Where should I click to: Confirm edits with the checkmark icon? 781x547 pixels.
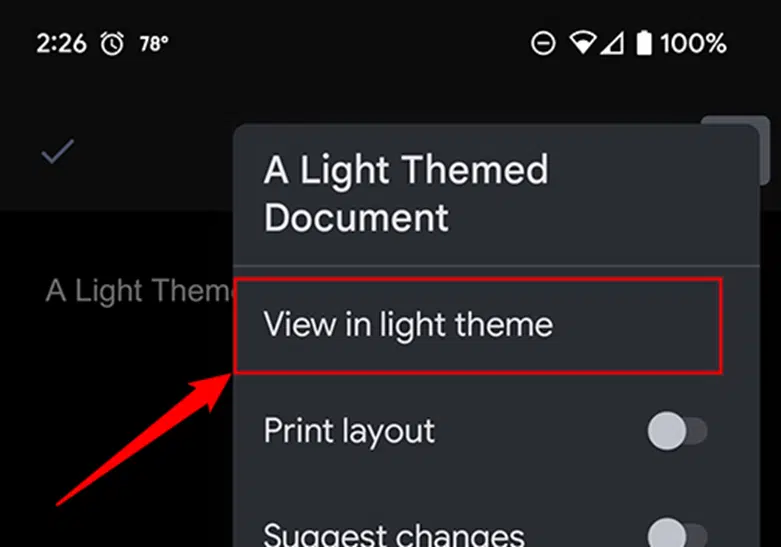point(58,153)
